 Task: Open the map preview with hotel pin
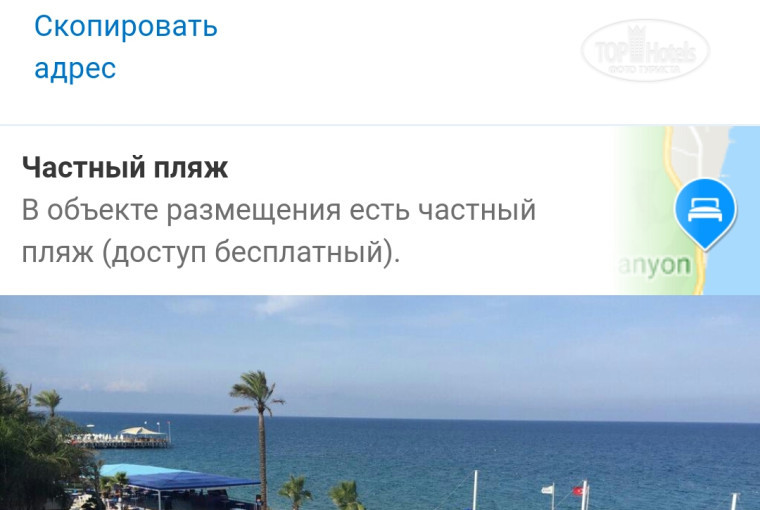coord(686,210)
